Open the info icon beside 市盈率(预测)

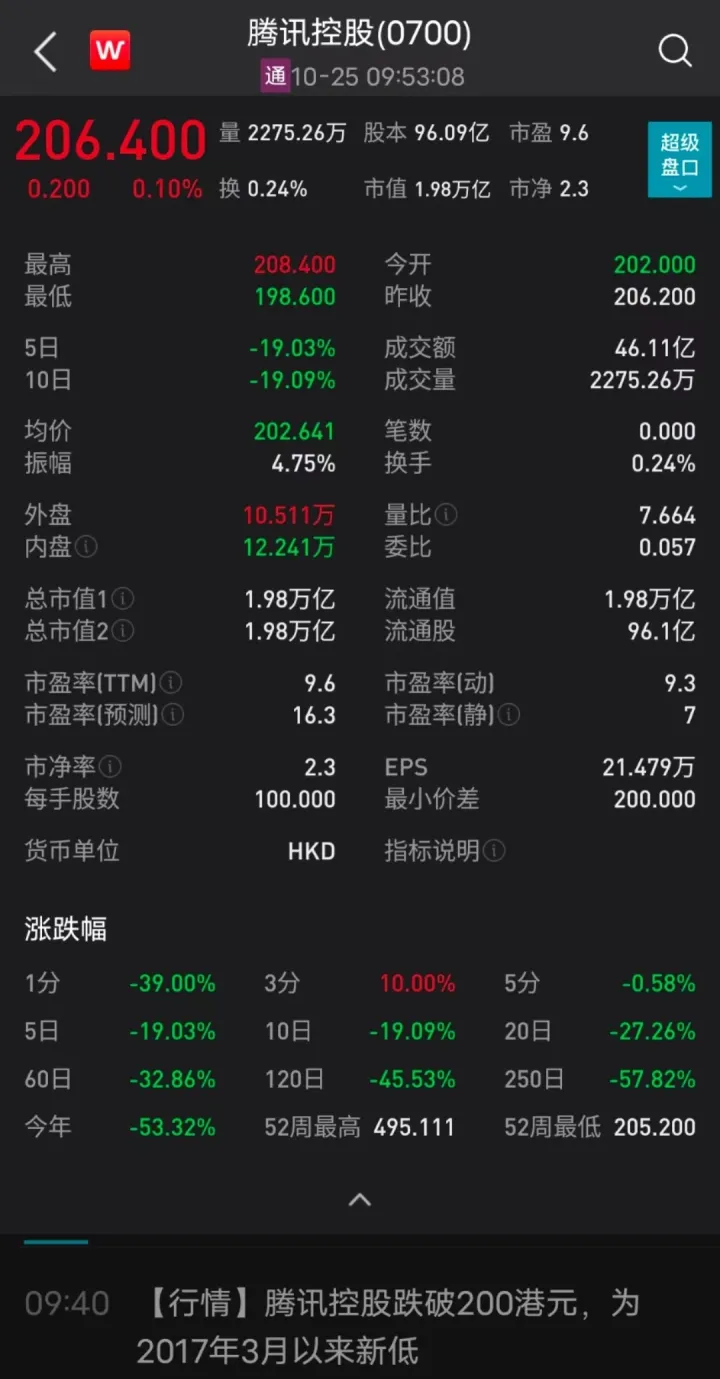pos(172,715)
